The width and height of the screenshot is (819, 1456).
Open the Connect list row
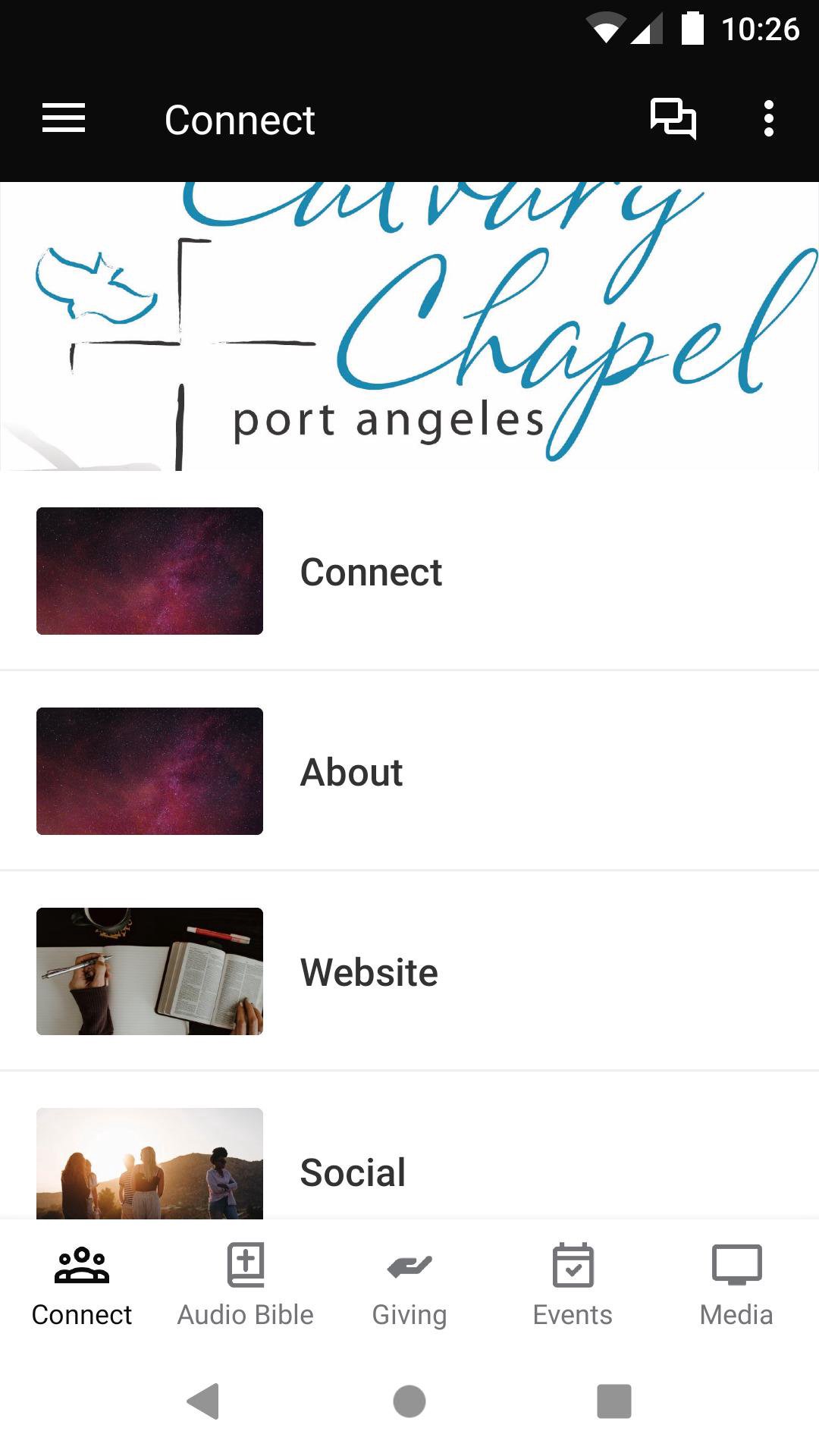[409, 572]
